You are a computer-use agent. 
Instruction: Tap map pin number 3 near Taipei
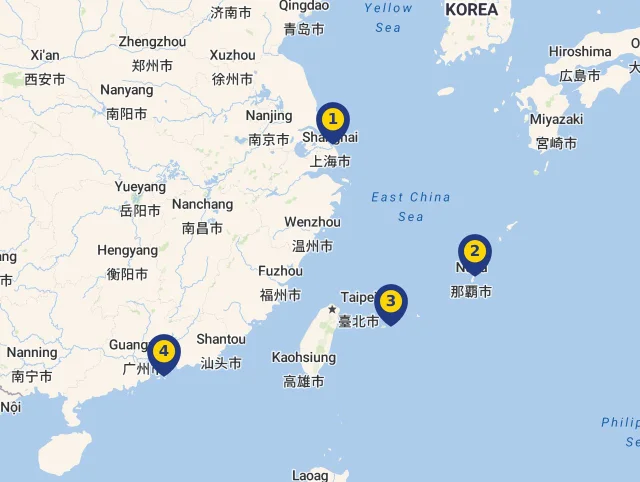391,301
